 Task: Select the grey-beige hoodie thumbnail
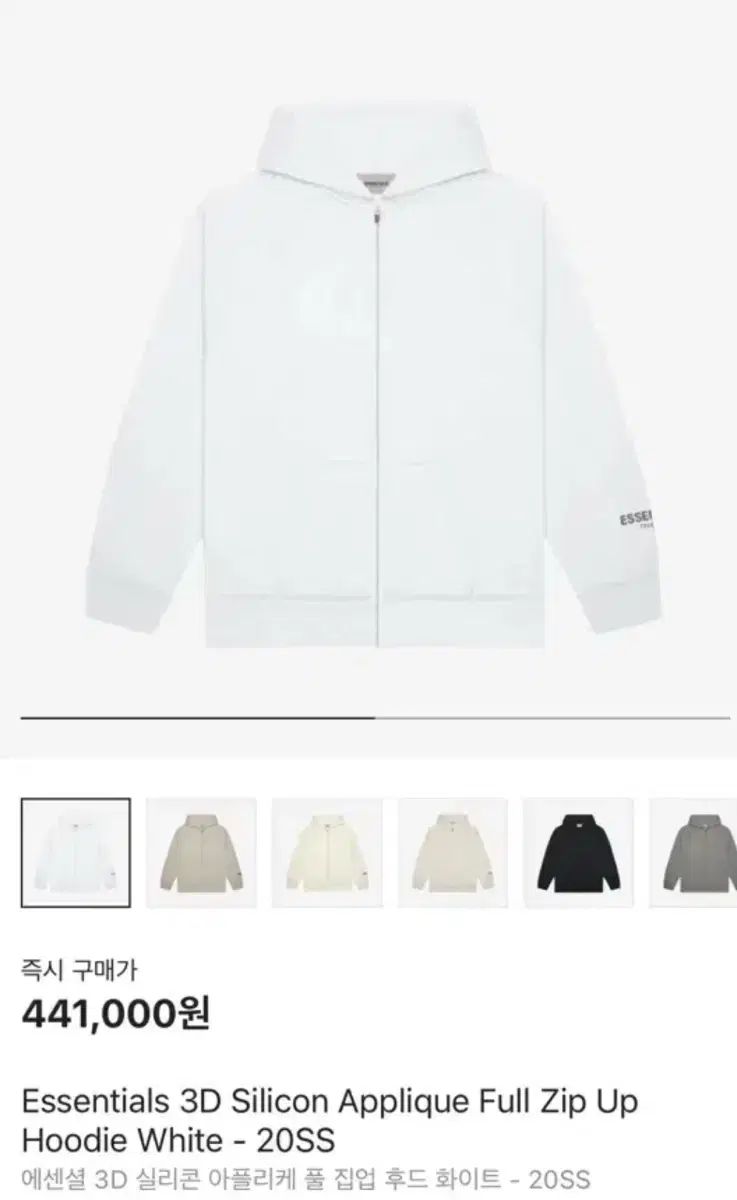tap(201, 852)
